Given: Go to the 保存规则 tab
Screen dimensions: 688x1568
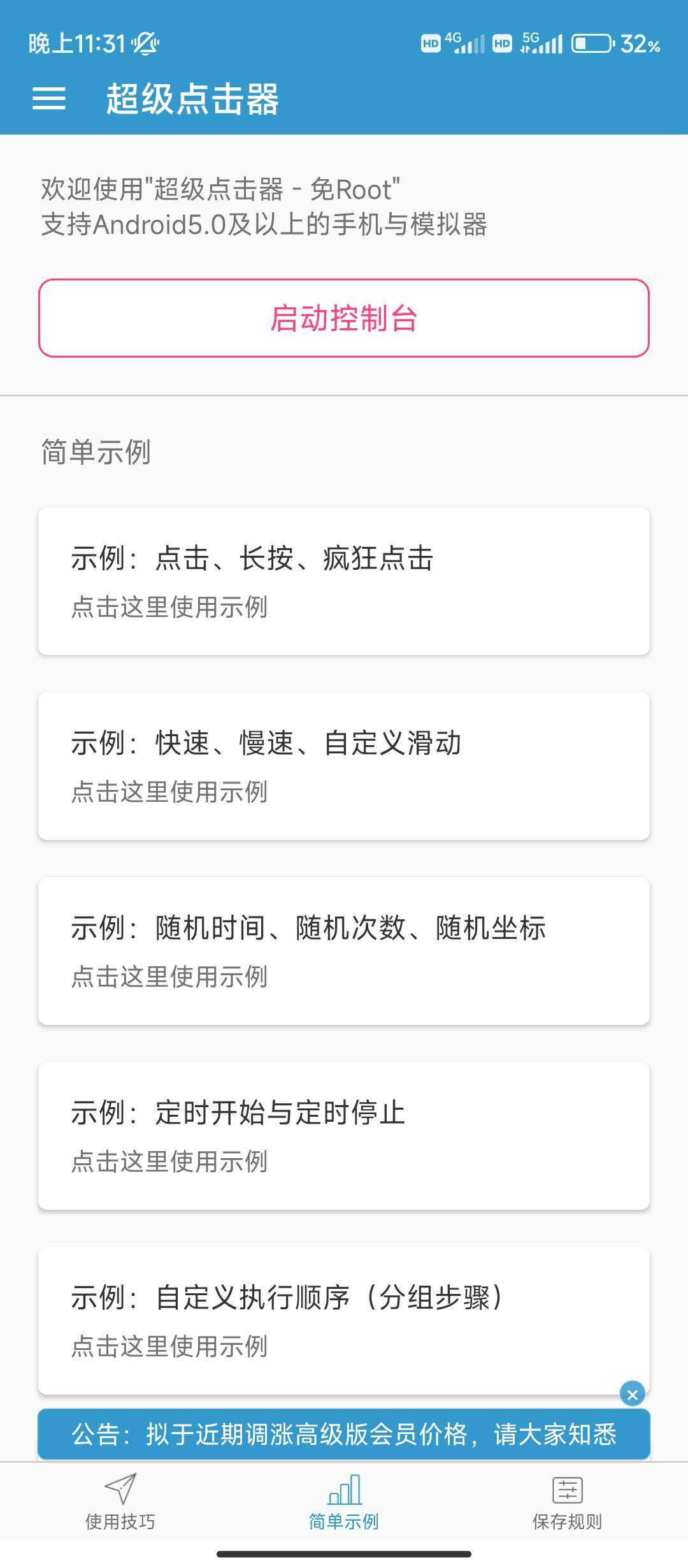Looking at the screenshot, I should pos(567,1502).
